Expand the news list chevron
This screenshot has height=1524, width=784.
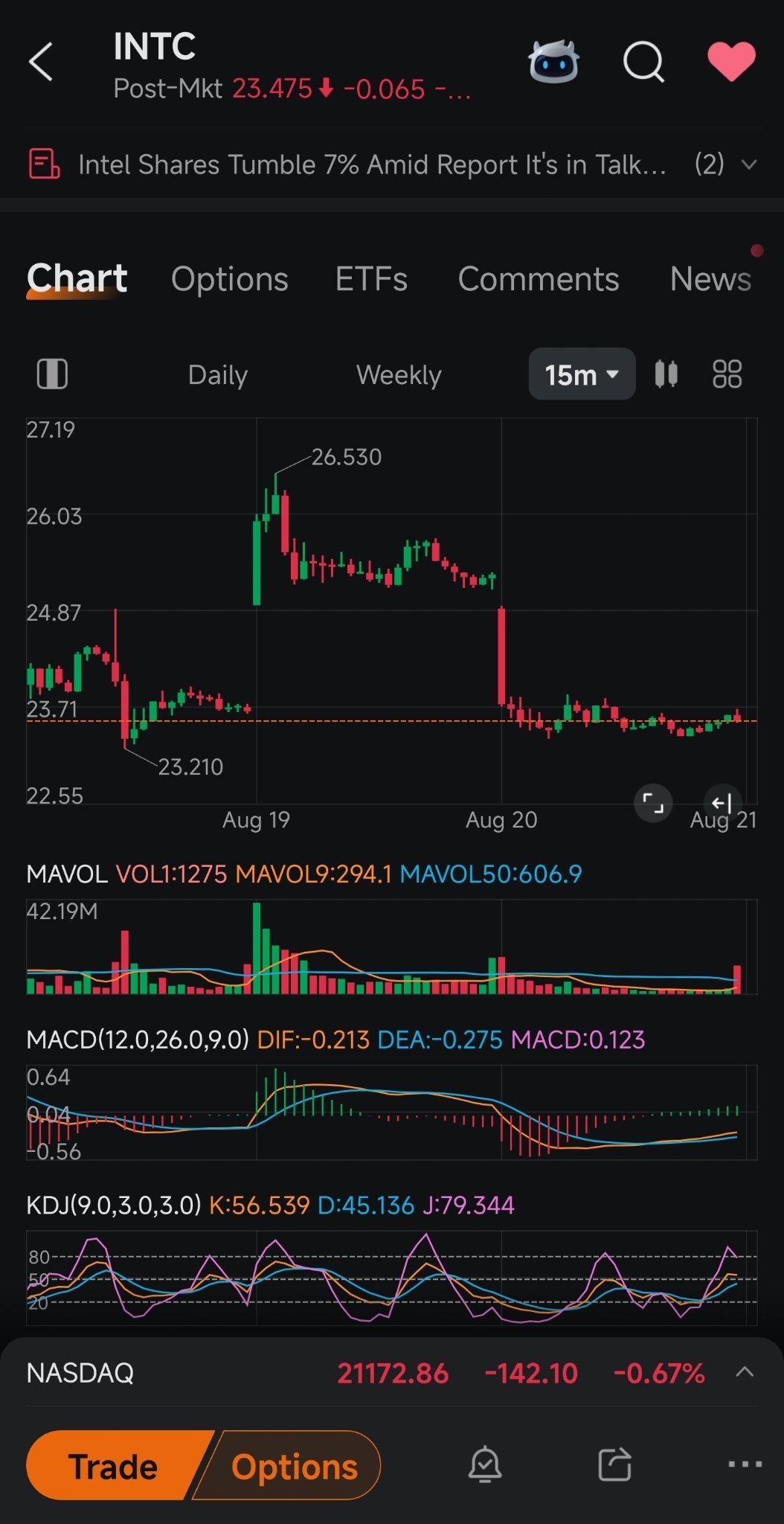click(749, 164)
